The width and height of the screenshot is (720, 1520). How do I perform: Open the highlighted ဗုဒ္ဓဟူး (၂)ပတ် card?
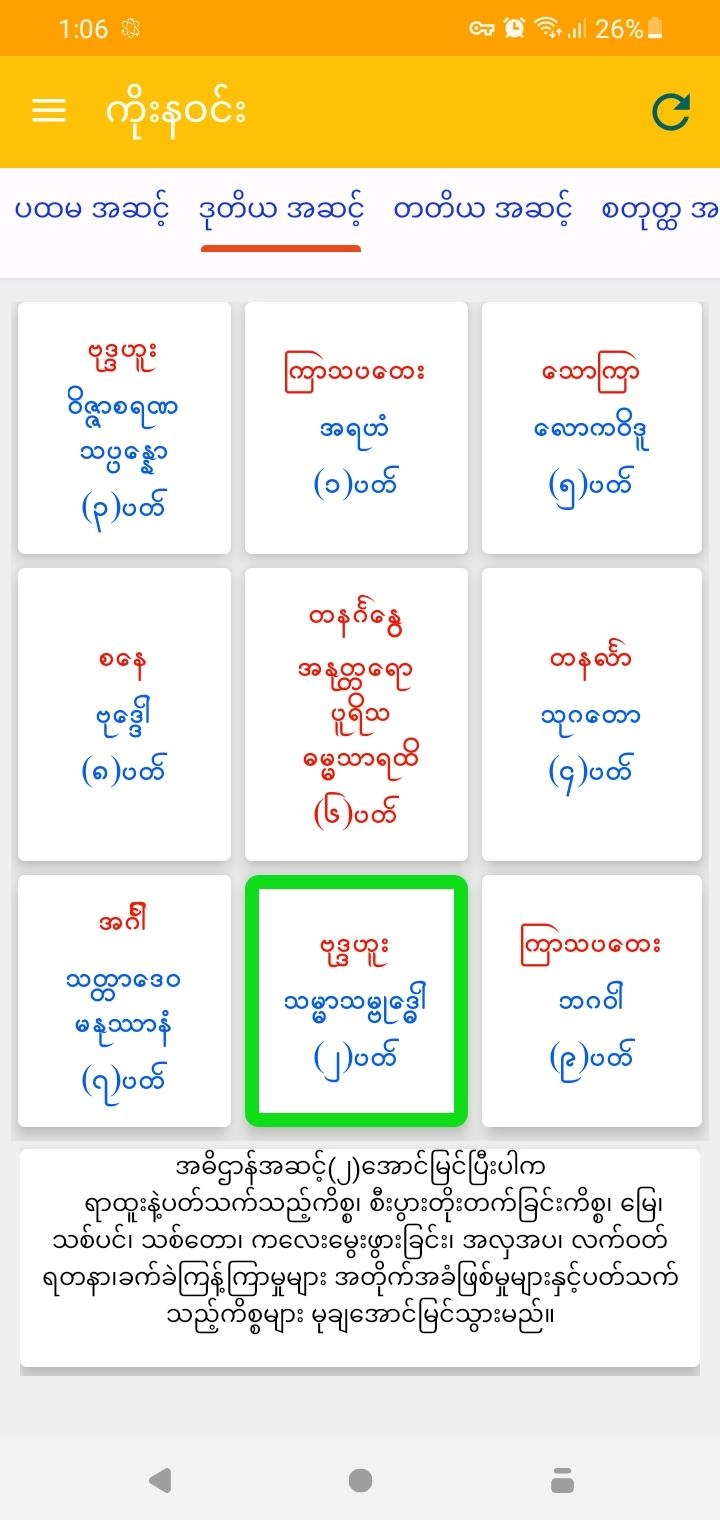(356, 1001)
